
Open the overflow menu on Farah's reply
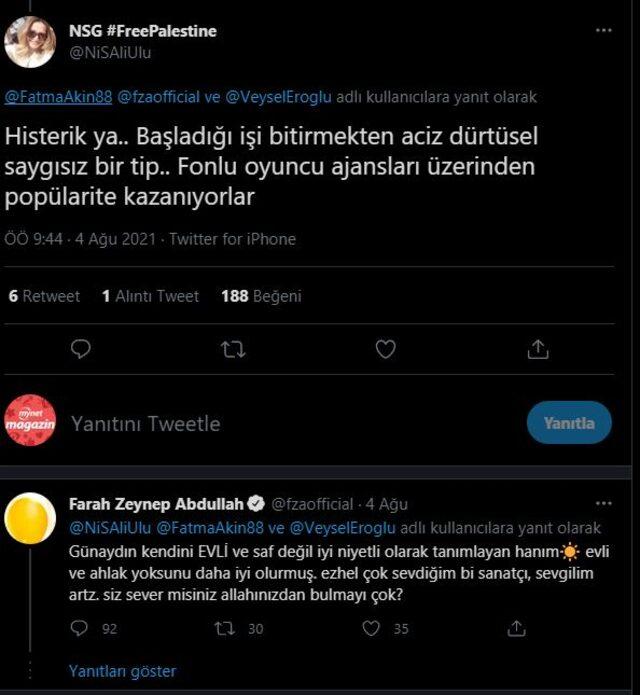point(603,504)
